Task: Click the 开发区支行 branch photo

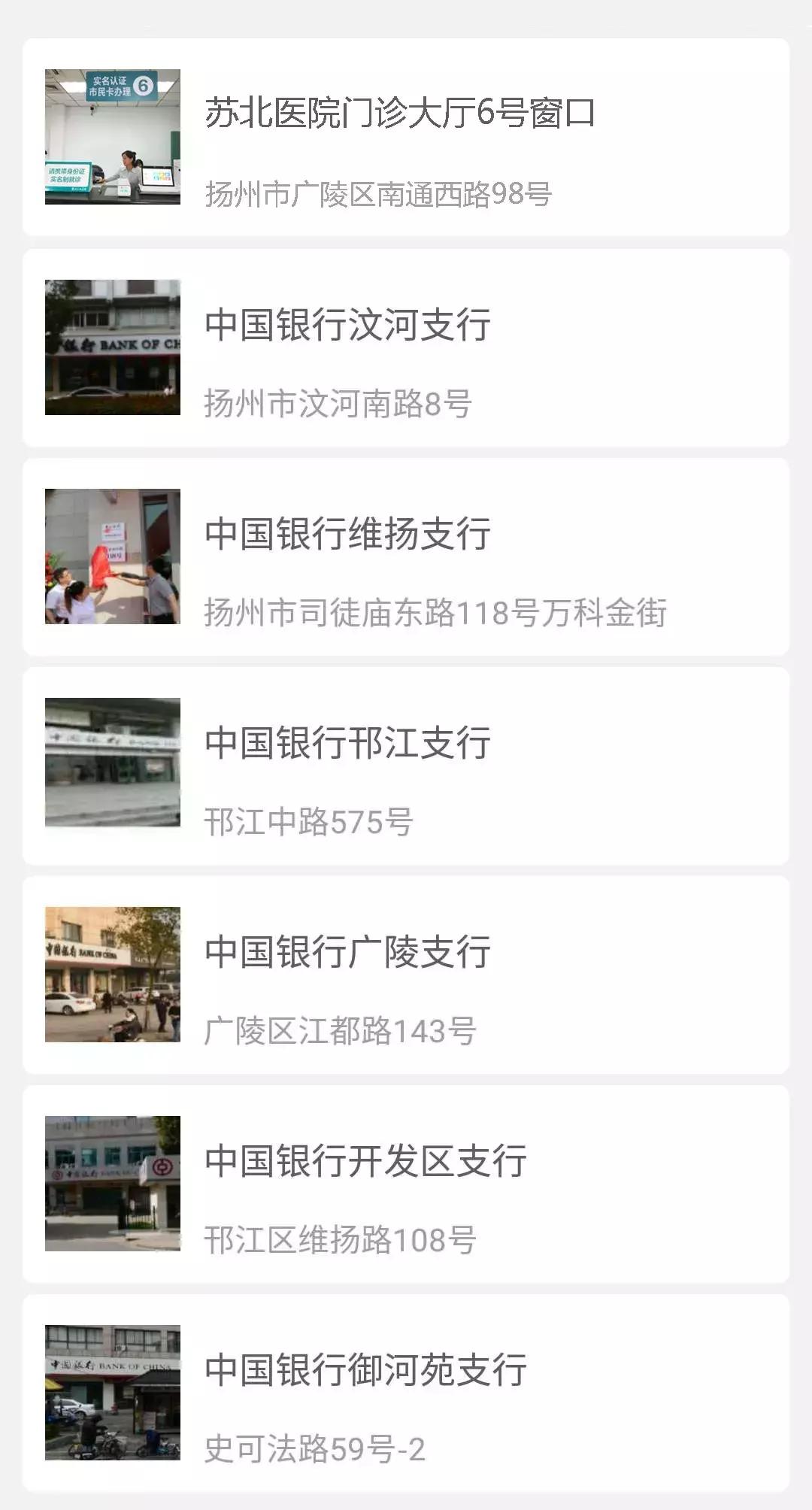Action: tap(113, 1182)
